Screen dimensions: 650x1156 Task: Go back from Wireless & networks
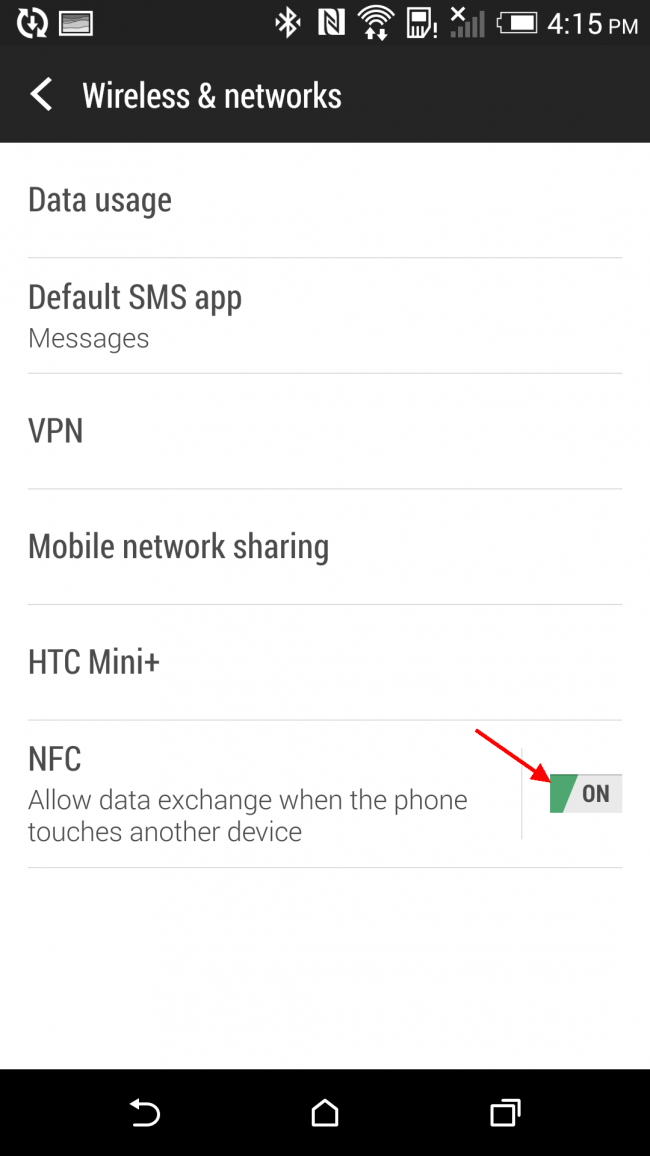(42, 96)
